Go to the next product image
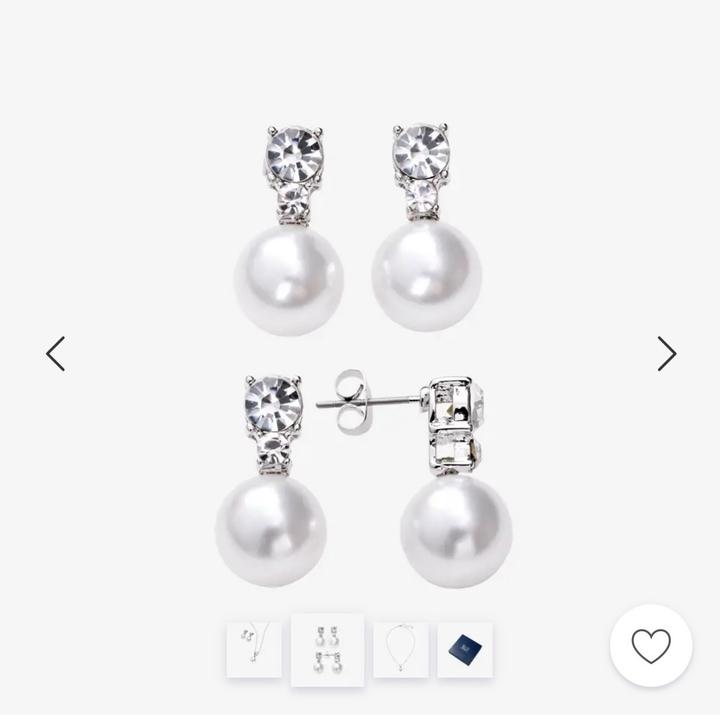Viewport: 720px width, 716px height. coord(666,354)
